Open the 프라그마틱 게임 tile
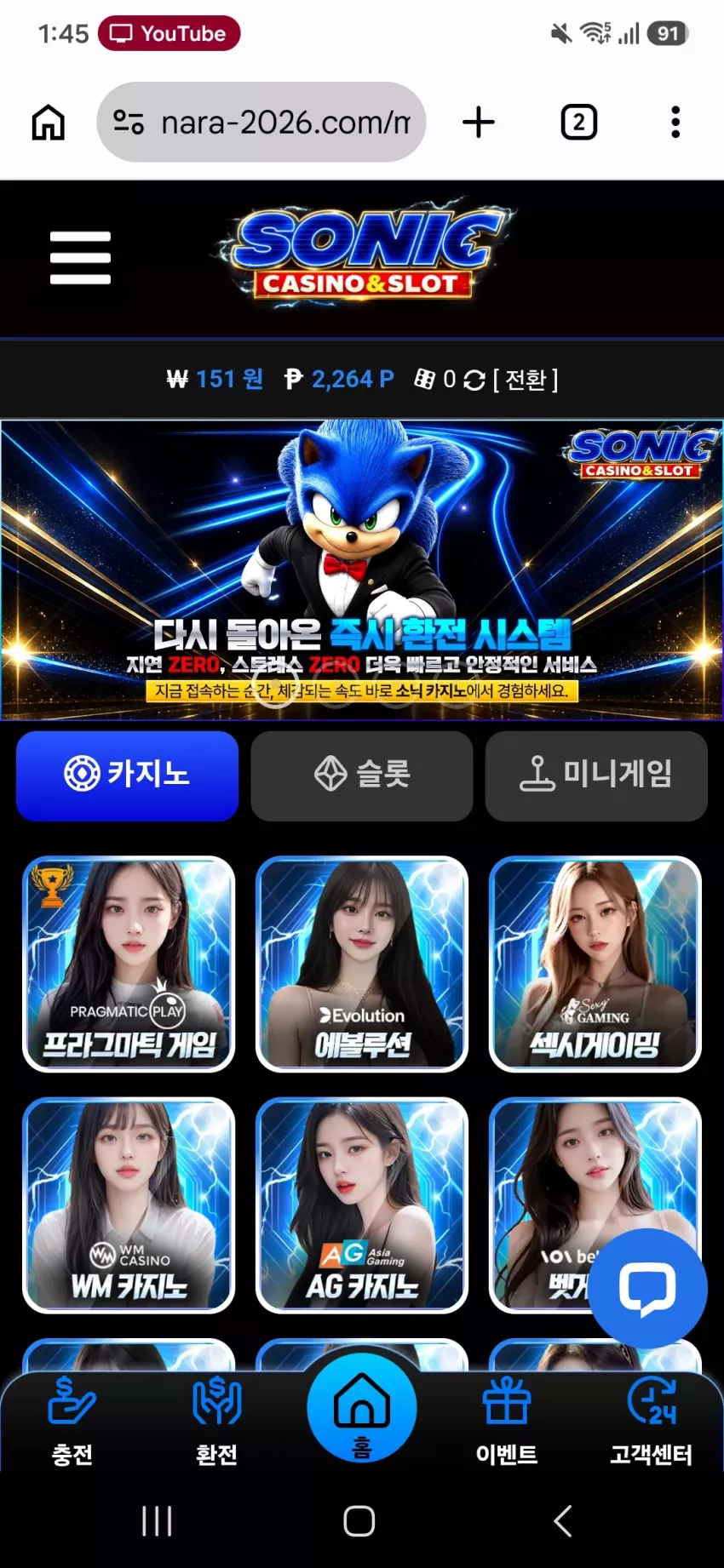 pyautogui.click(x=129, y=964)
